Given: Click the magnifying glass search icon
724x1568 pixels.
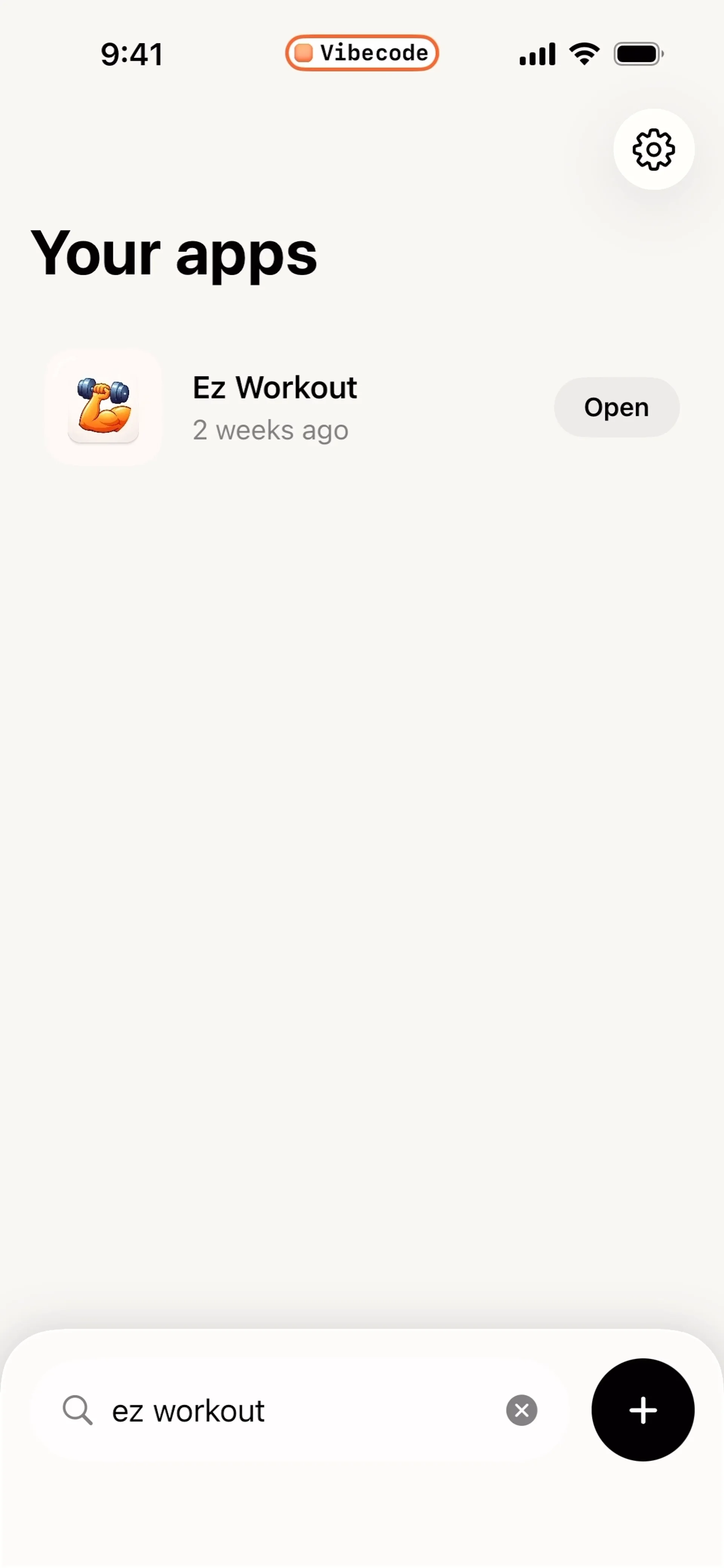Looking at the screenshot, I should coord(77,1411).
